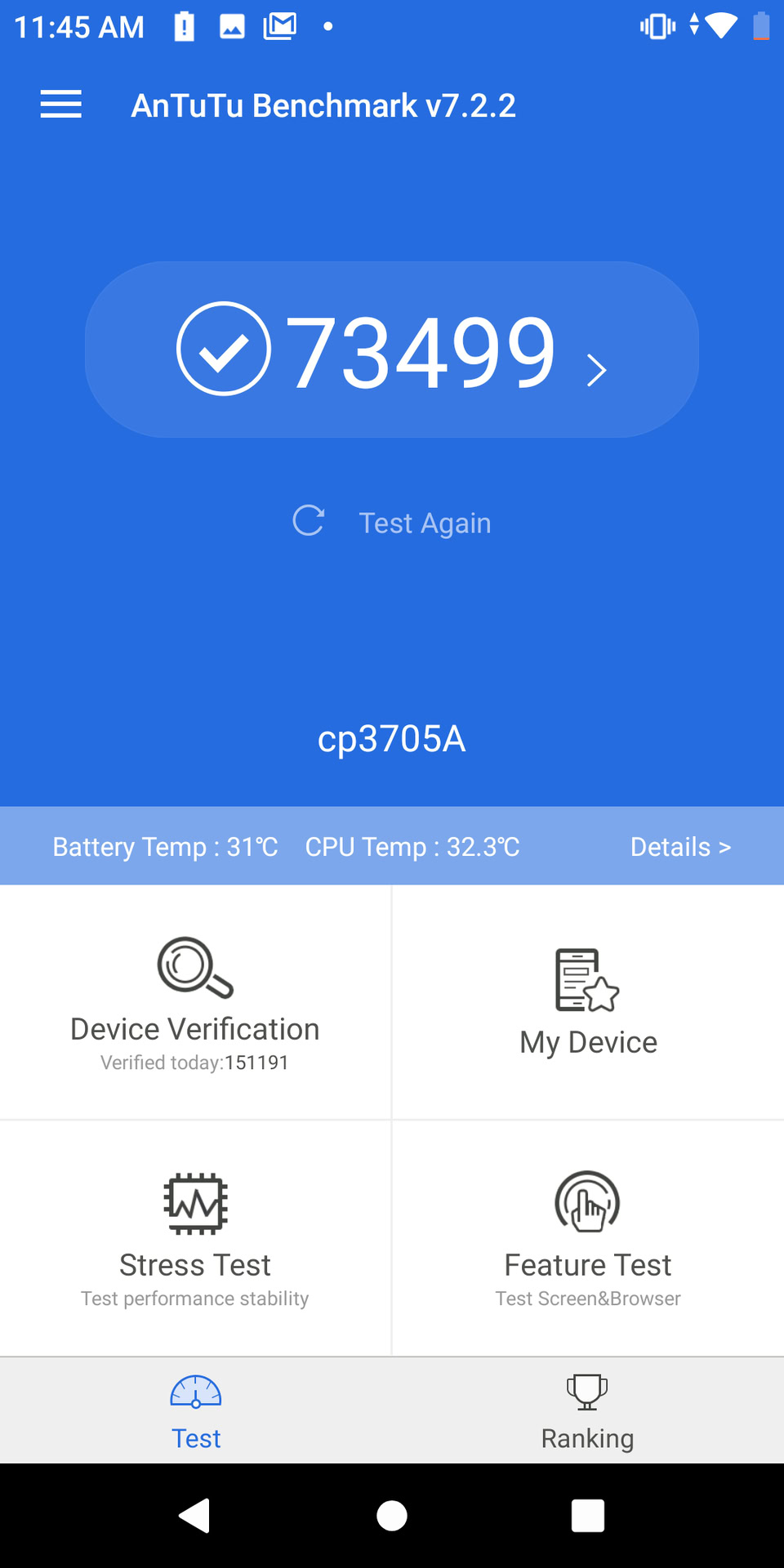The height and width of the screenshot is (1568, 784).
Task: Tap the system home button
Action: click(392, 1516)
